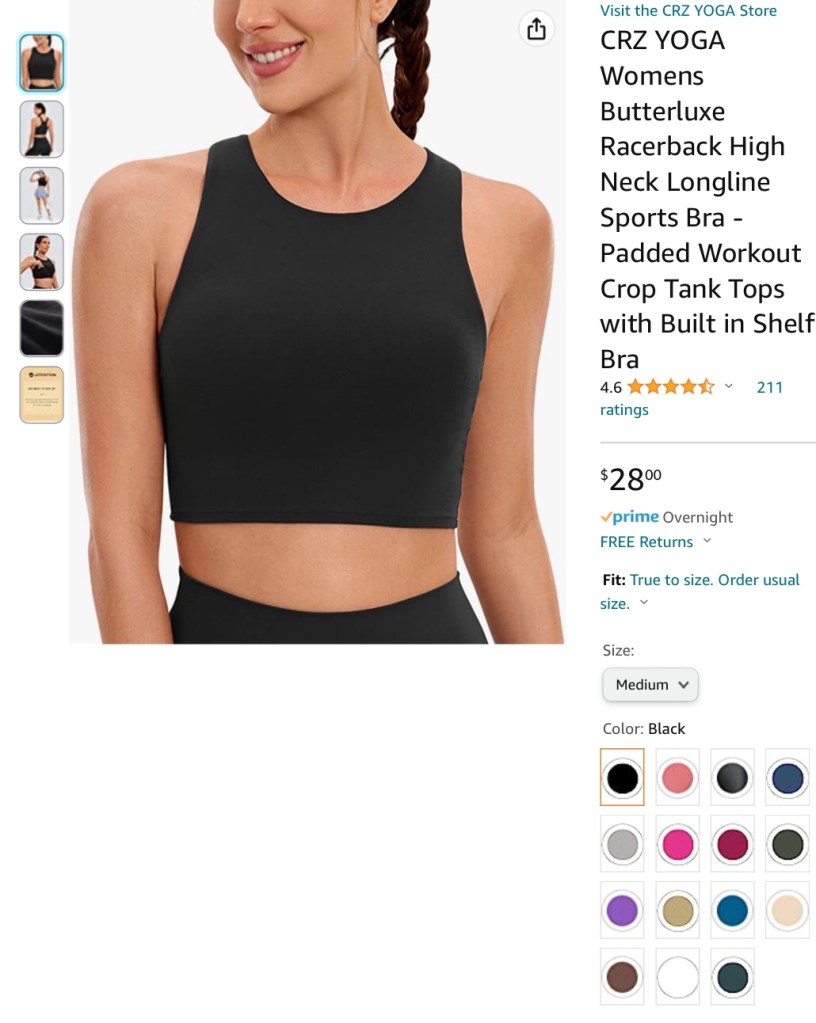Share this product
816x1023 pixels.
[x=537, y=29]
